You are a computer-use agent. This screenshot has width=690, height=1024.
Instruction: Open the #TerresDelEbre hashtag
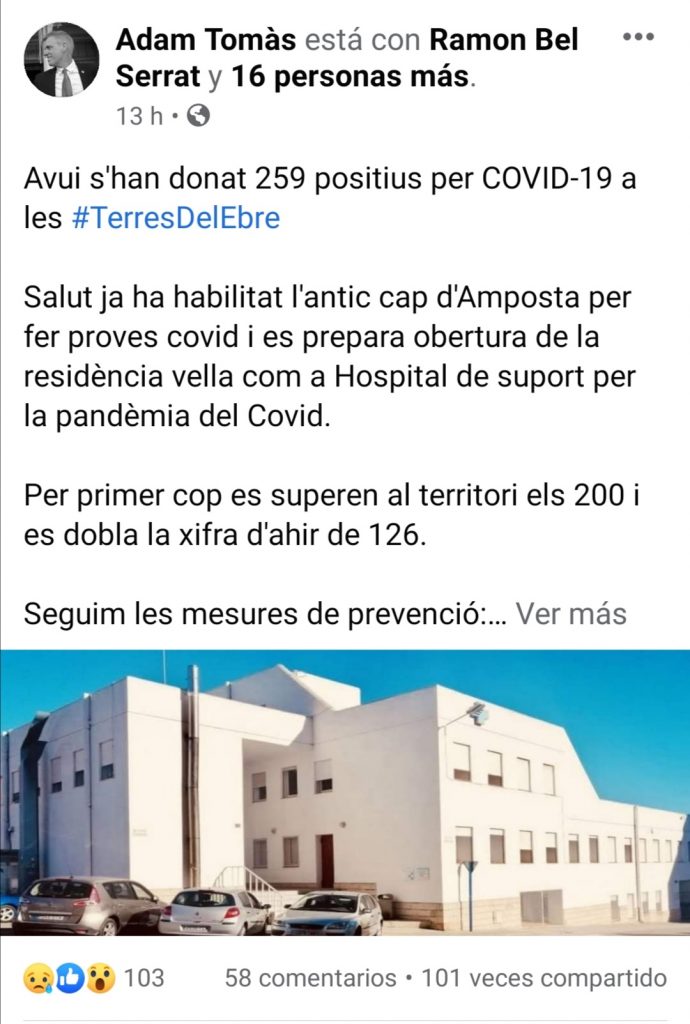[176, 218]
